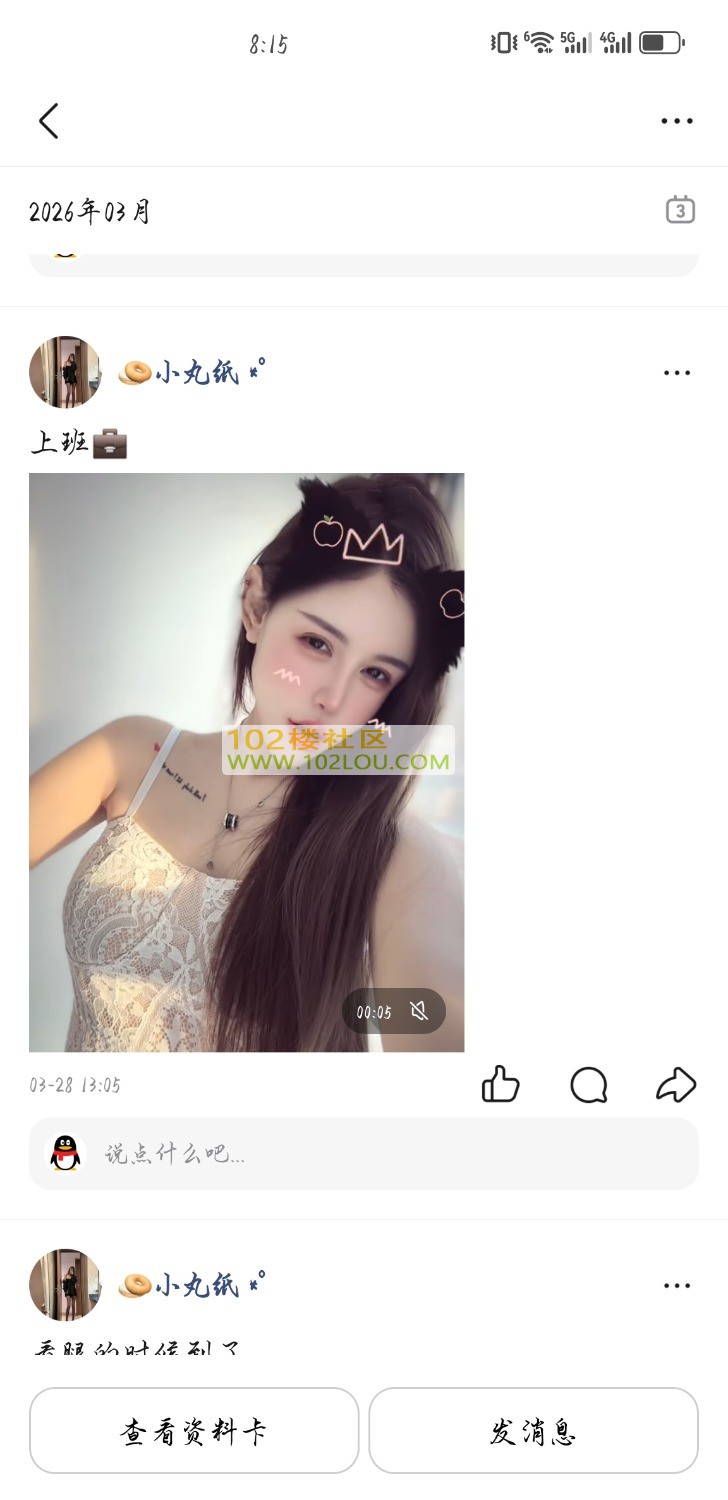Open the top-right overflow menu
Screen dimensions: 728x1500
[x=677, y=120]
